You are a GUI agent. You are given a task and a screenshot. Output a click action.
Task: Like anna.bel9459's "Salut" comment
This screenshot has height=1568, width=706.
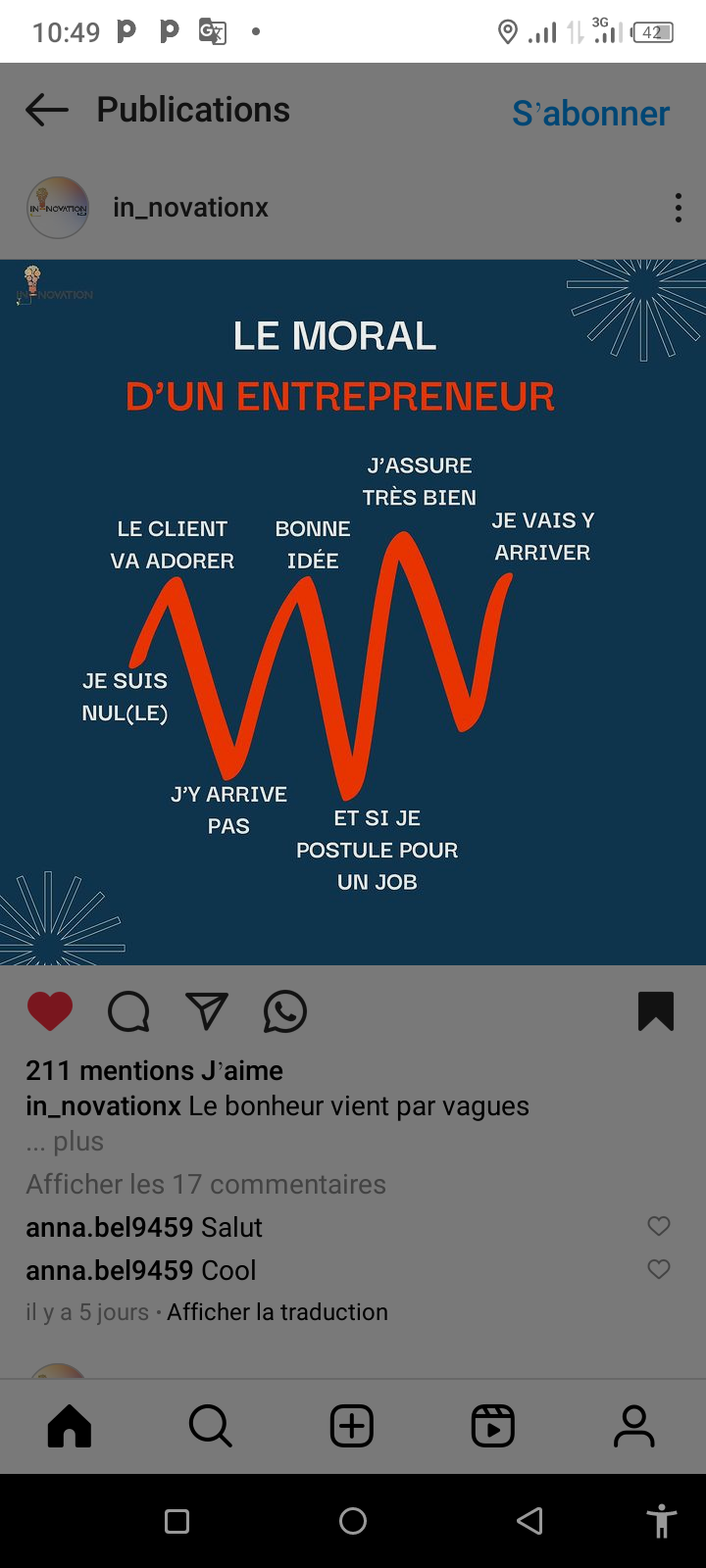(x=659, y=1226)
